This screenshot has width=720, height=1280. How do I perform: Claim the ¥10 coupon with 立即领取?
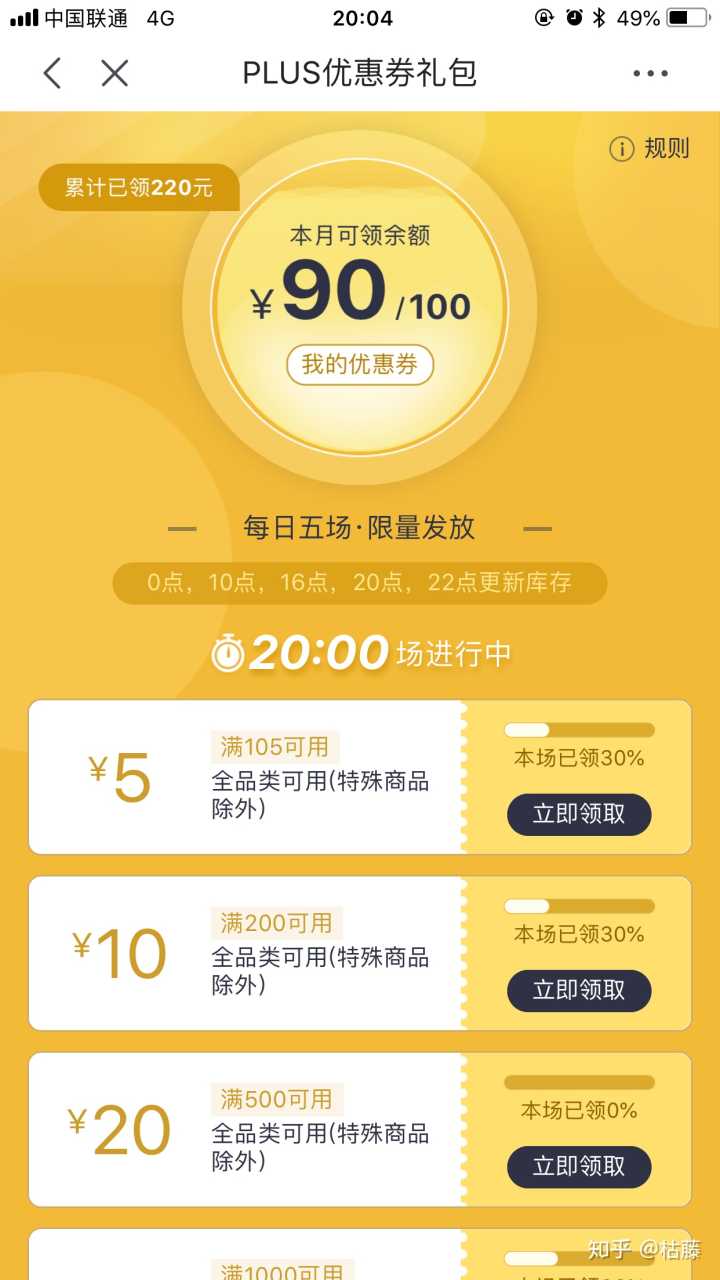coord(579,990)
